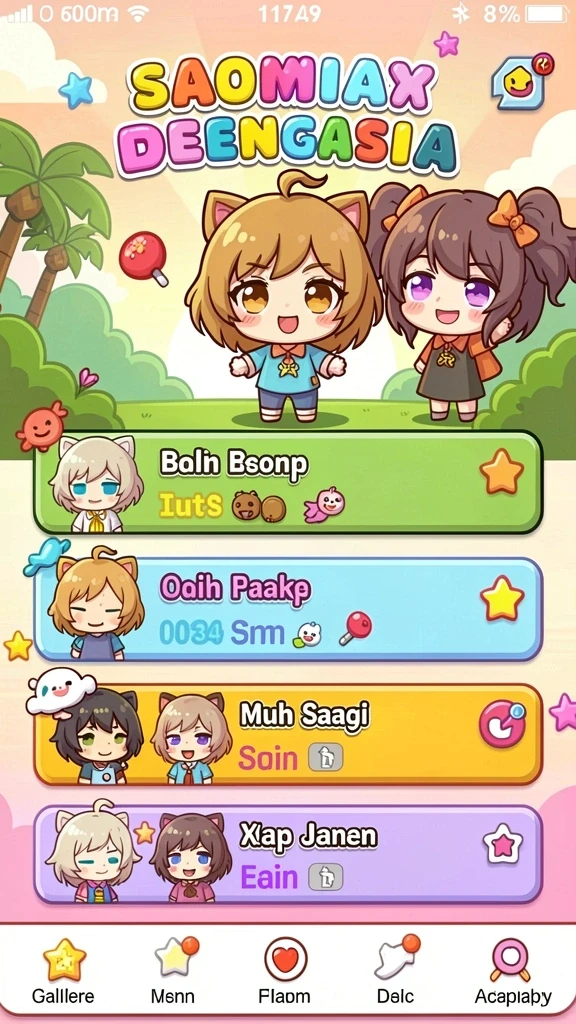The height and width of the screenshot is (1024, 576).
Task: Open the Muh Saagi card
Action: pyautogui.click(x=288, y=734)
